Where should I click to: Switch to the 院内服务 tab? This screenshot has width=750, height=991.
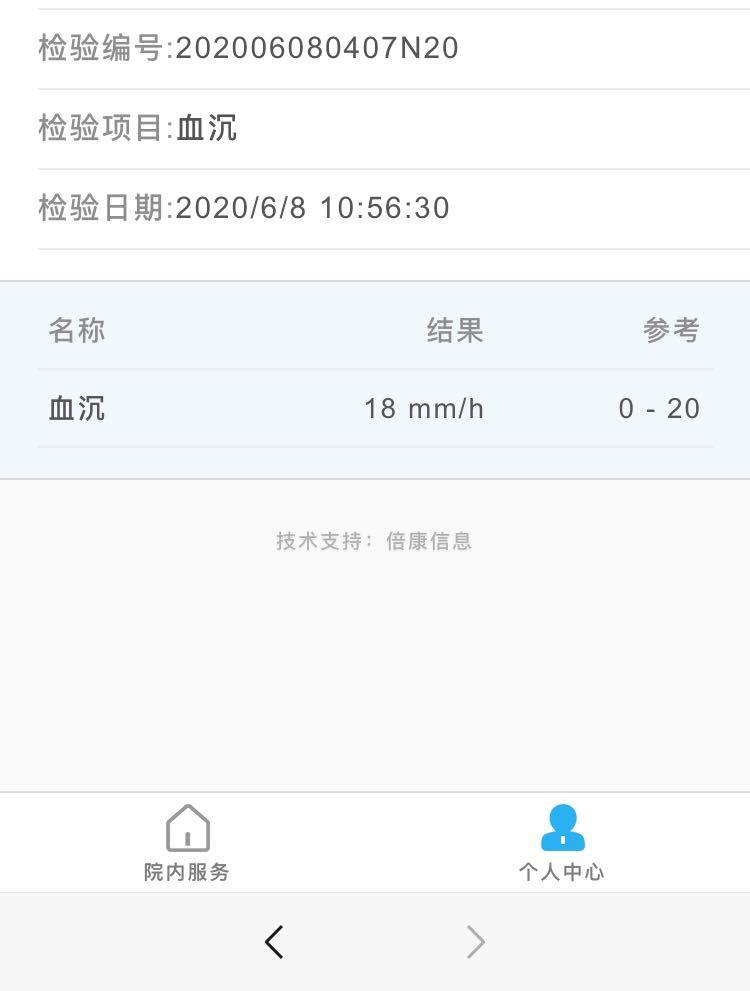click(187, 843)
